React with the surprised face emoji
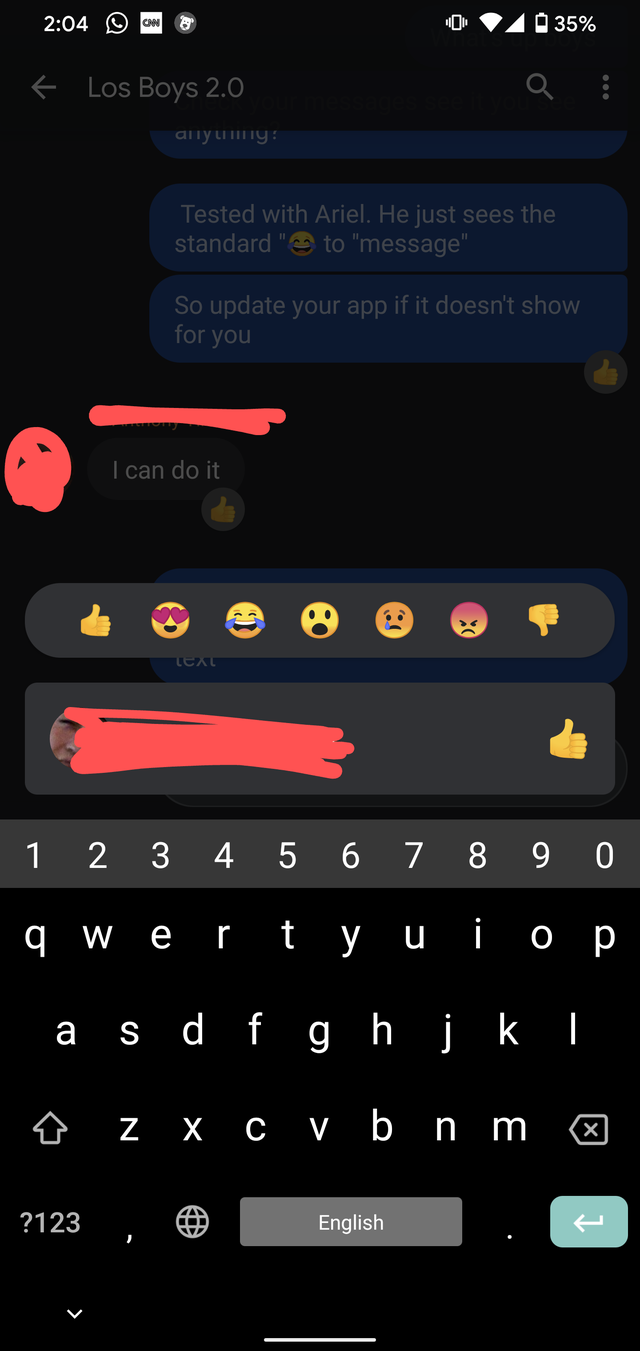Screen dimensions: 640x1351 coord(320,621)
